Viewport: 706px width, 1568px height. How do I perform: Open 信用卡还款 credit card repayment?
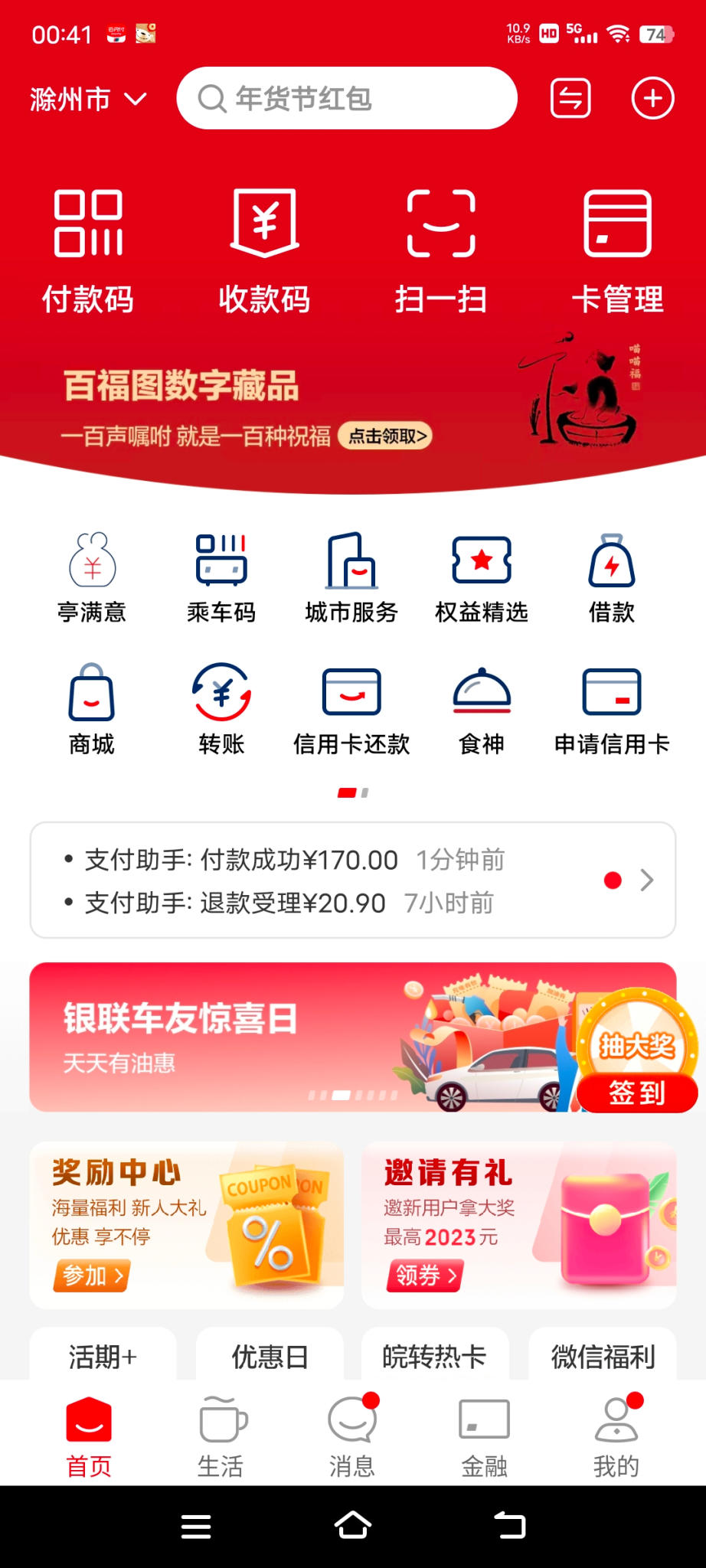351,710
